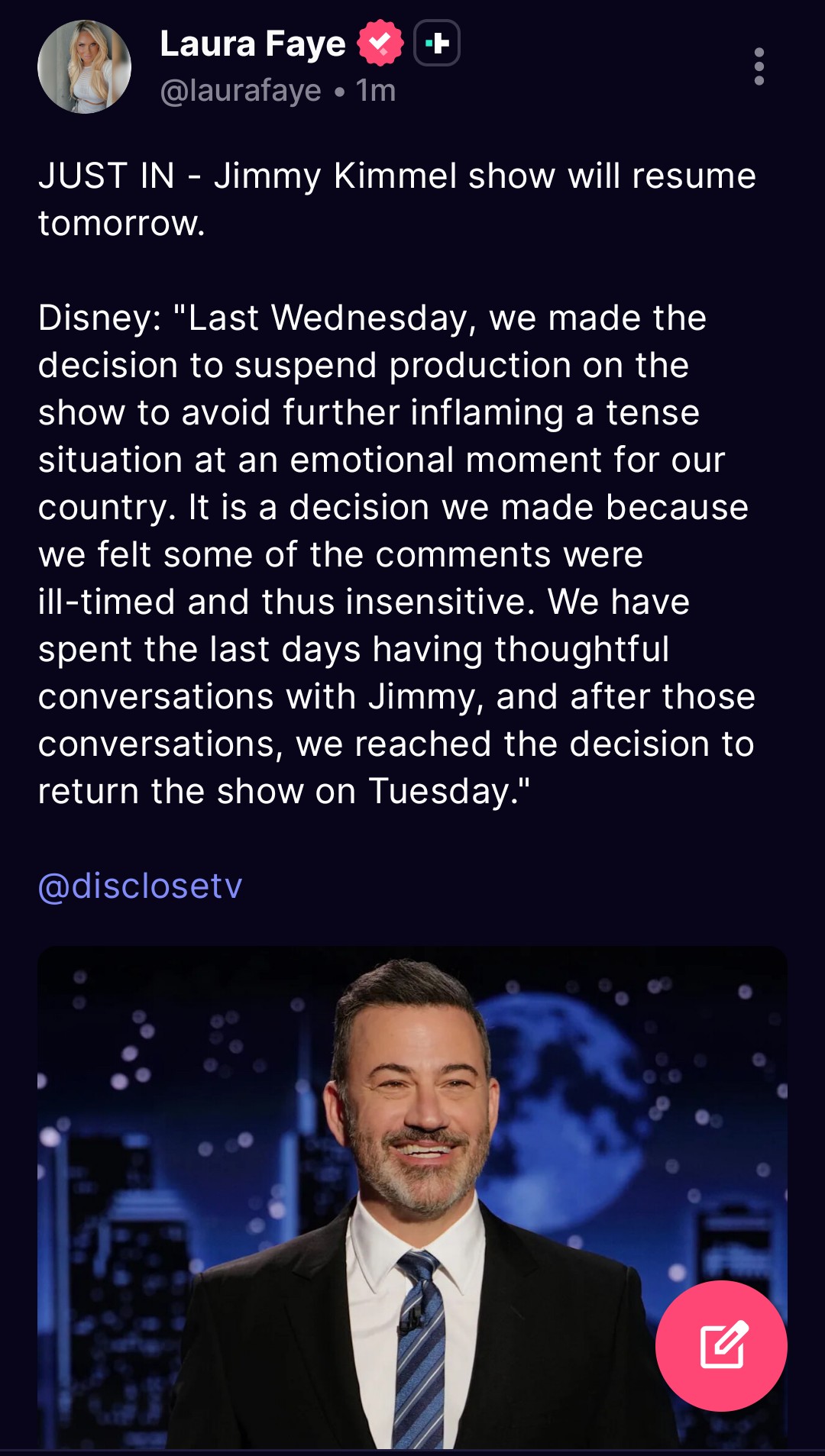The width and height of the screenshot is (825, 1456).
Task: Open the @disclosetv mention link
Action: coord(141,886)
